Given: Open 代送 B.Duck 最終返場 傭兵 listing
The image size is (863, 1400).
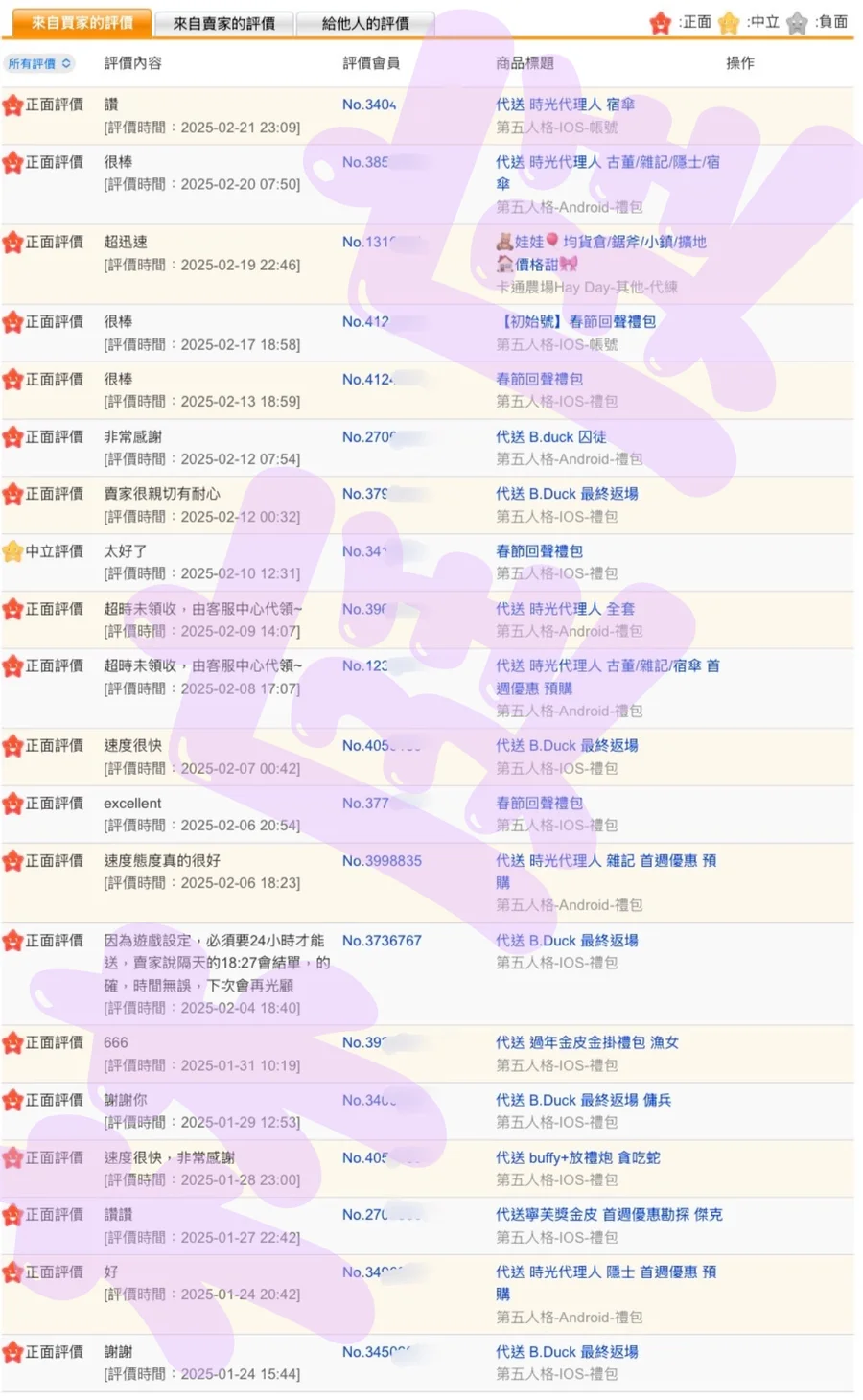Looking at the screenshot, I should click(x=583, y=1100).
